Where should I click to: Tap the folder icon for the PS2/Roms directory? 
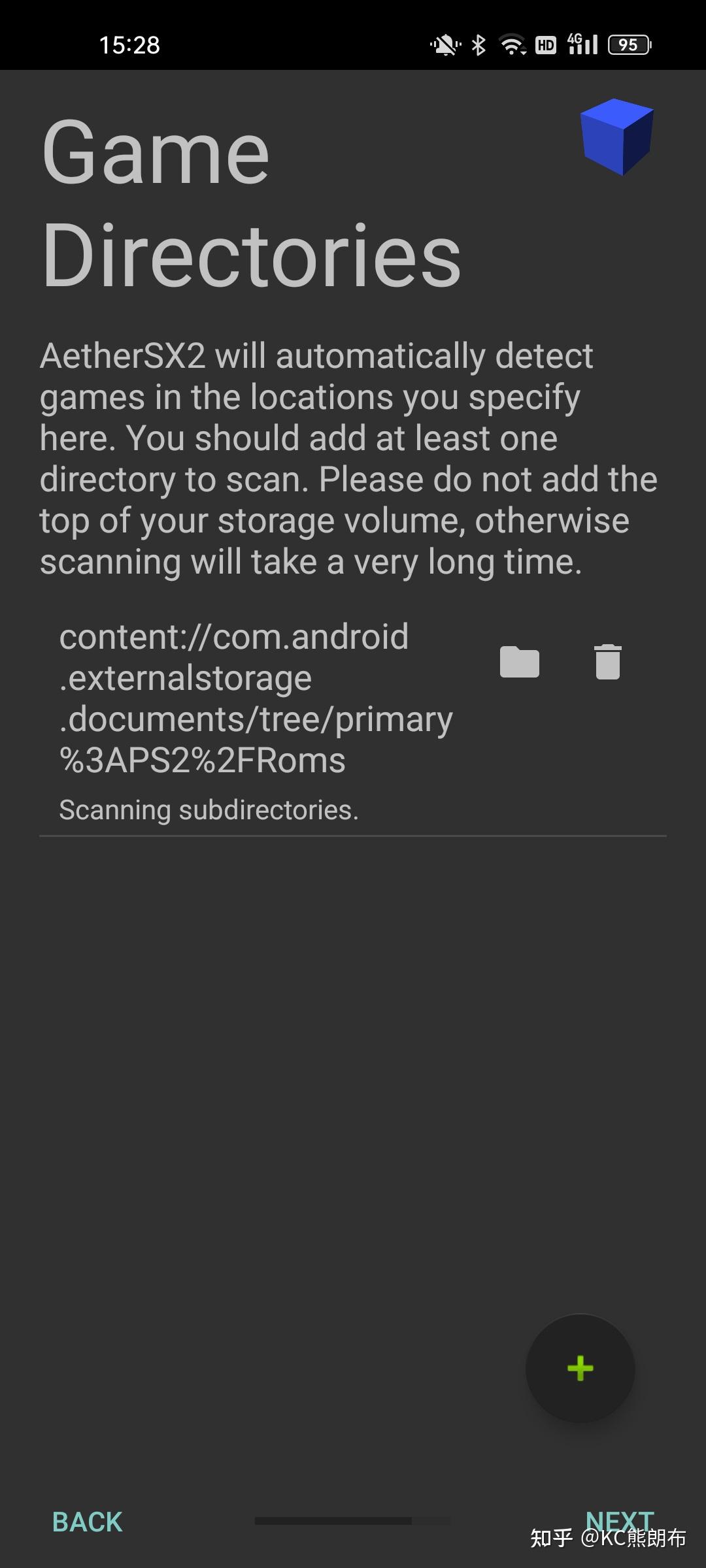[x=519, y=662]
